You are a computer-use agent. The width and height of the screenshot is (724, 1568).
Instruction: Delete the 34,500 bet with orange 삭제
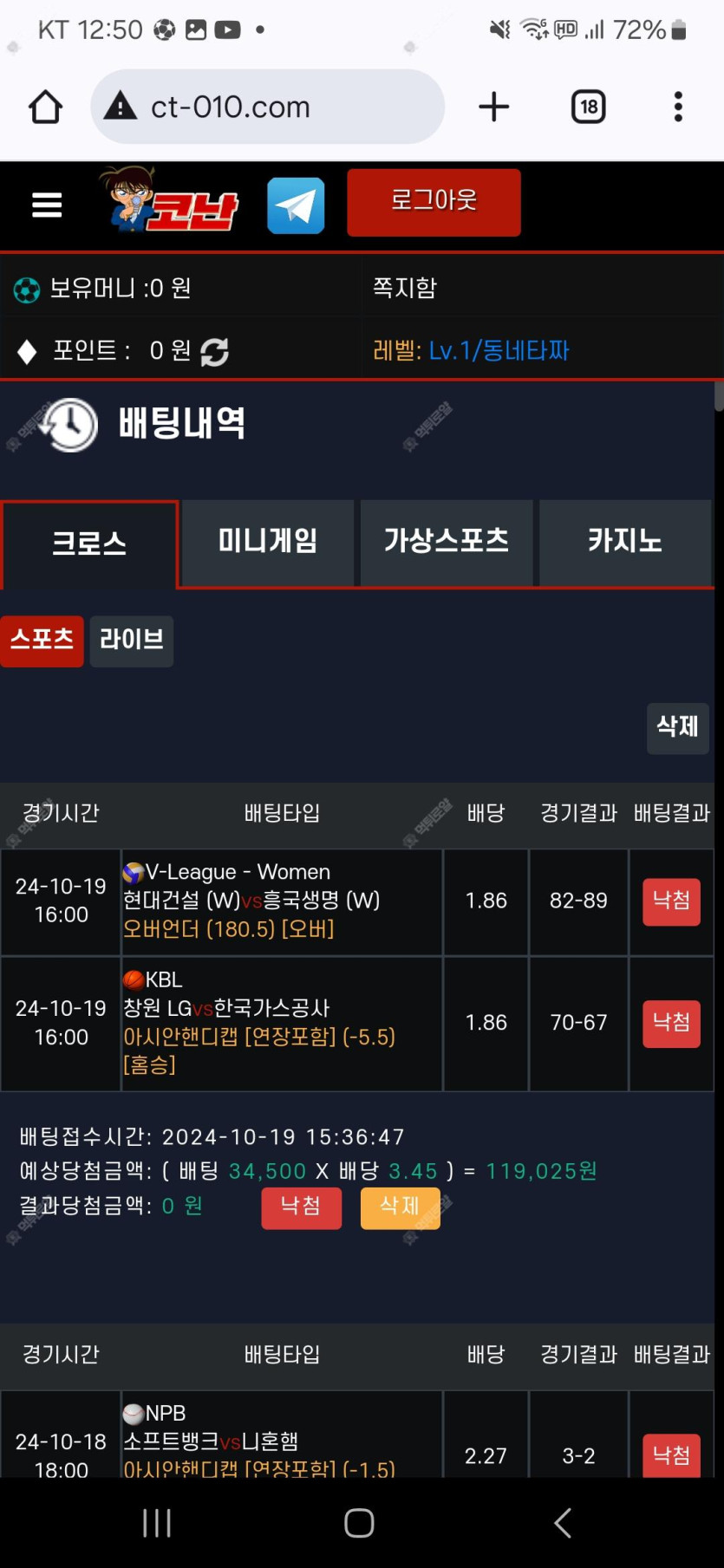coord(400,1207)
